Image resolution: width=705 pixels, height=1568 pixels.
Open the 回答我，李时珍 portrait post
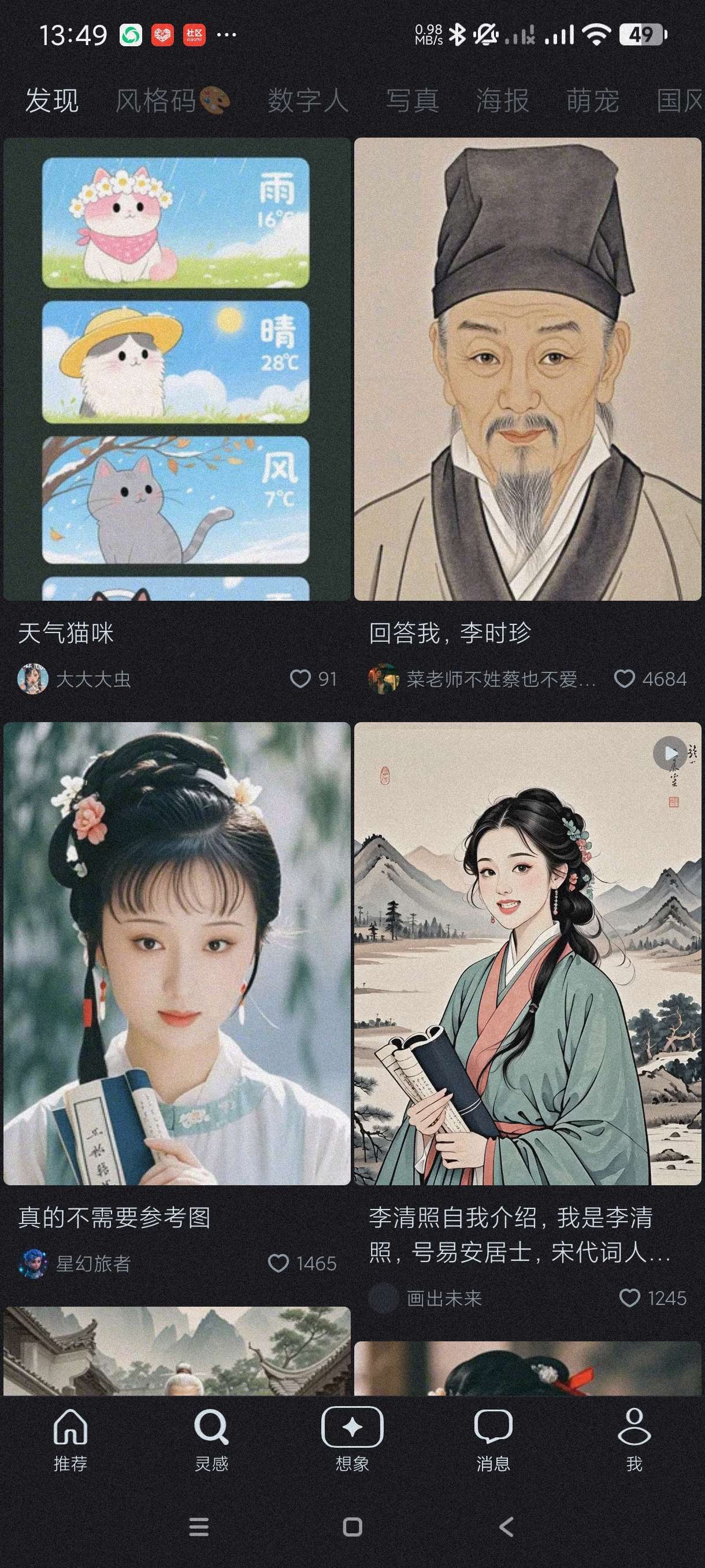[x=528, y=369]
